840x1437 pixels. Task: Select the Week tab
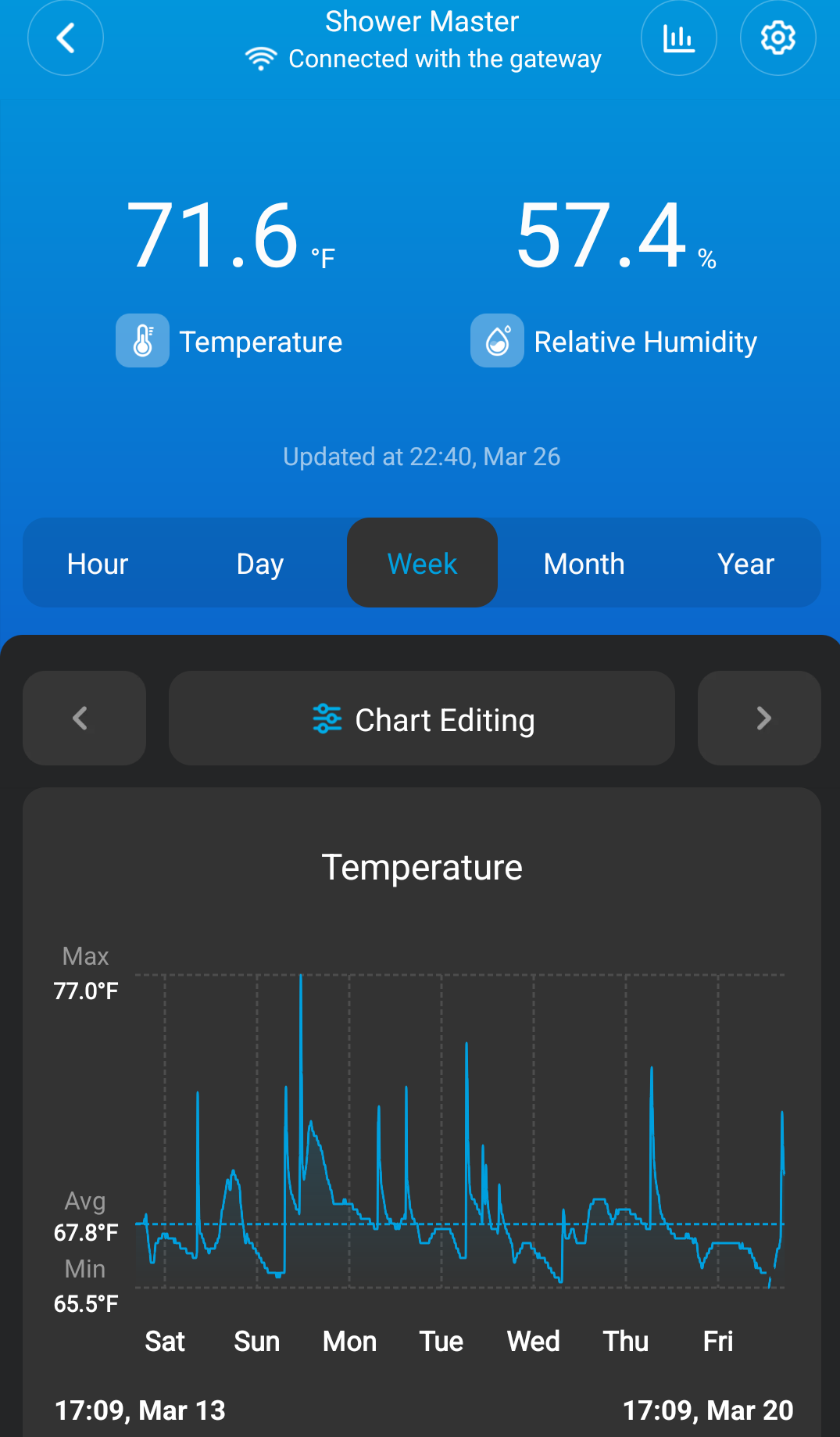click(422, 564)
